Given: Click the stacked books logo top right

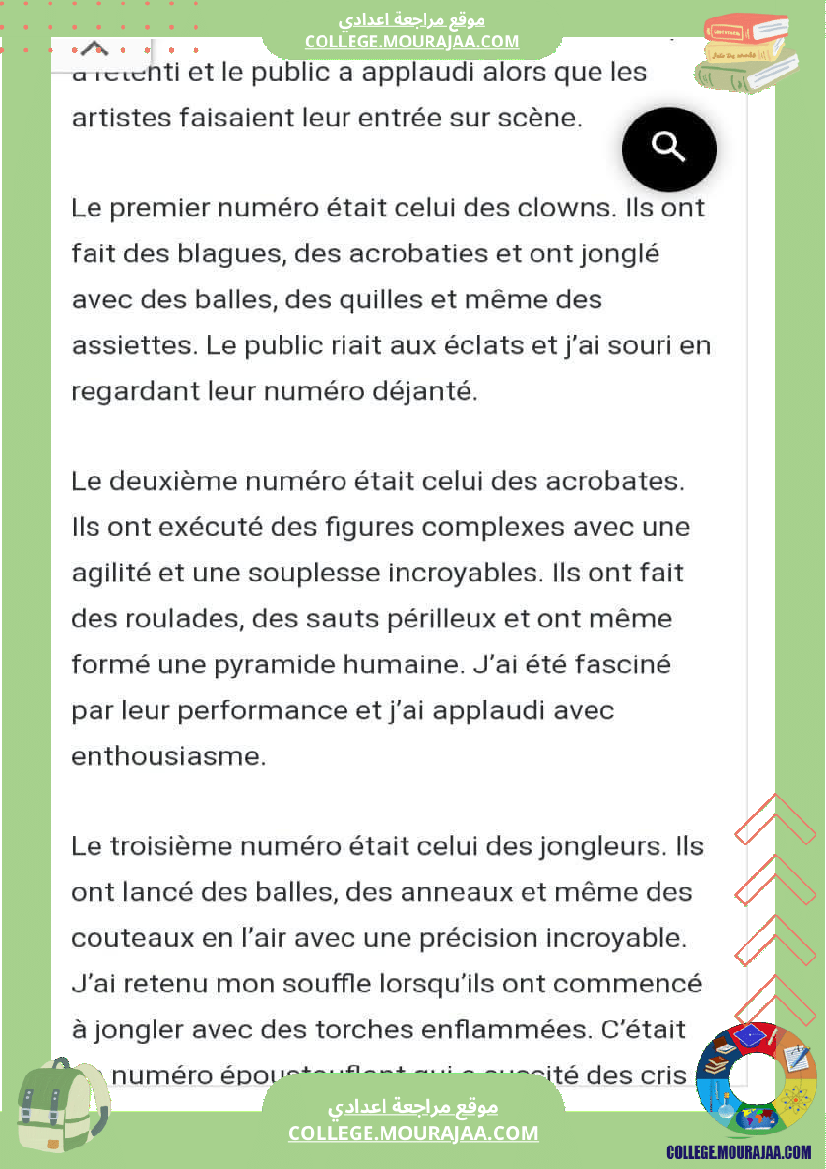Looking at the screenshot, I should pyautogui.click(x=748, y=55).
